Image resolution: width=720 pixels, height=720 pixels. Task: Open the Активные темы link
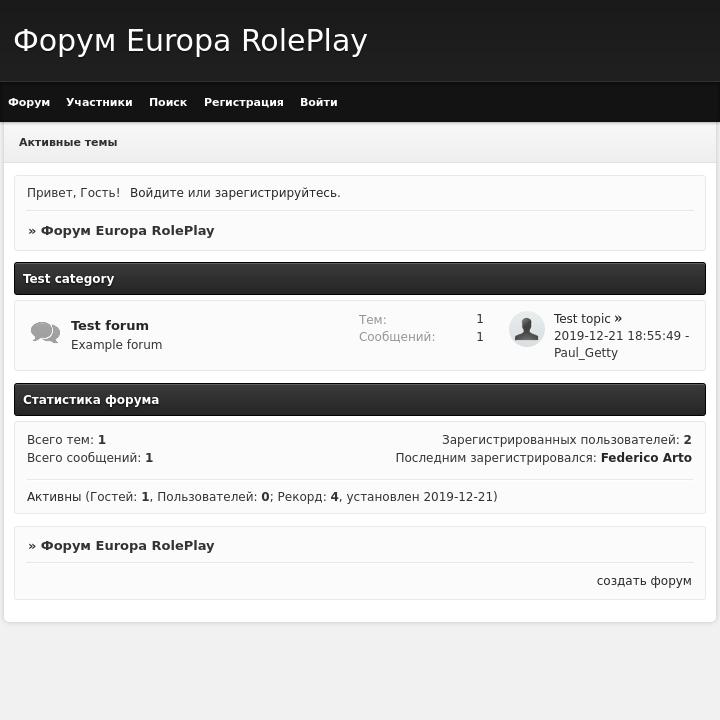click(x=68, y=142)
